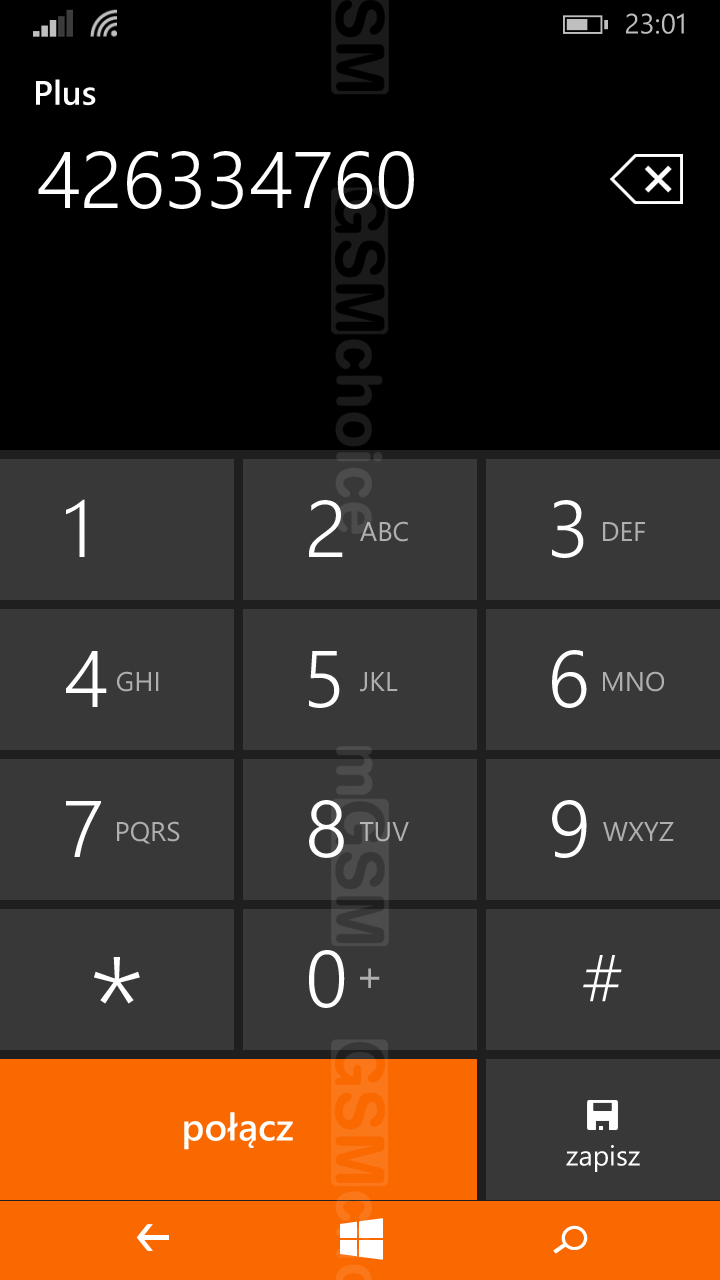Screen dimensions: 720x1280
Task: Dial digit 1 on keypad
Action: click(x=117, y=530)
